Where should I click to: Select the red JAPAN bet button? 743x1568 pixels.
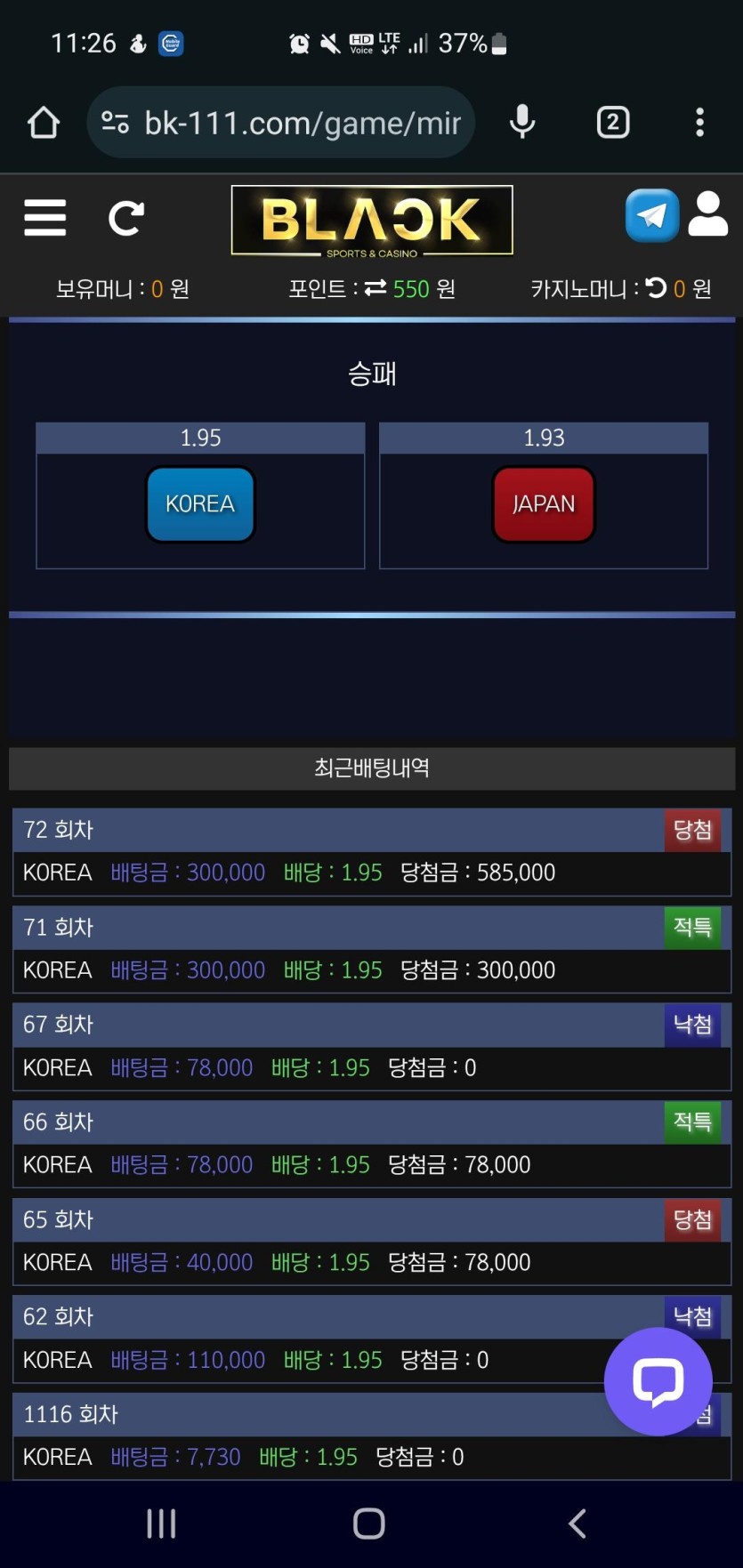tap(544, 504)
